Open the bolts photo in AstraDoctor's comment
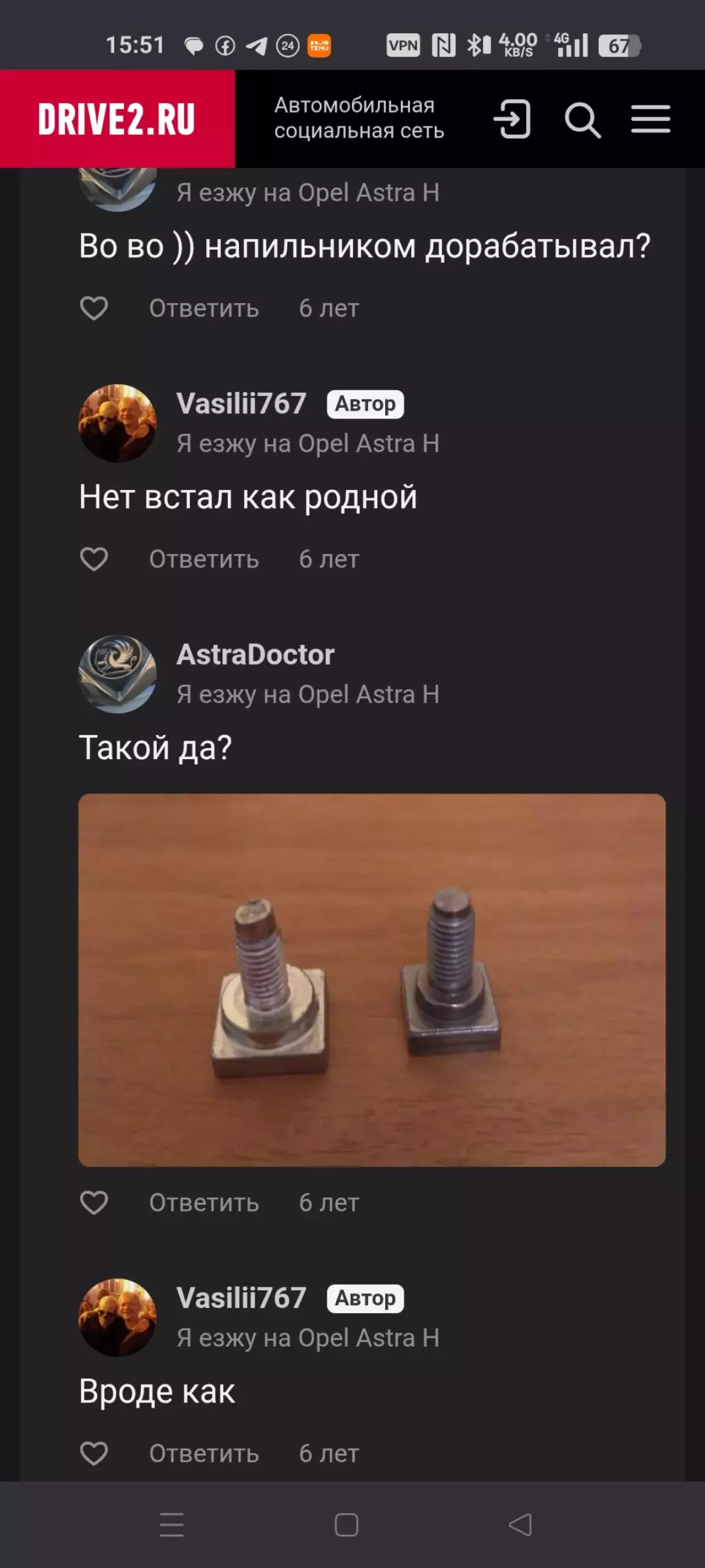This screenshot has width=705, height=1568. [x=372, y=980]
